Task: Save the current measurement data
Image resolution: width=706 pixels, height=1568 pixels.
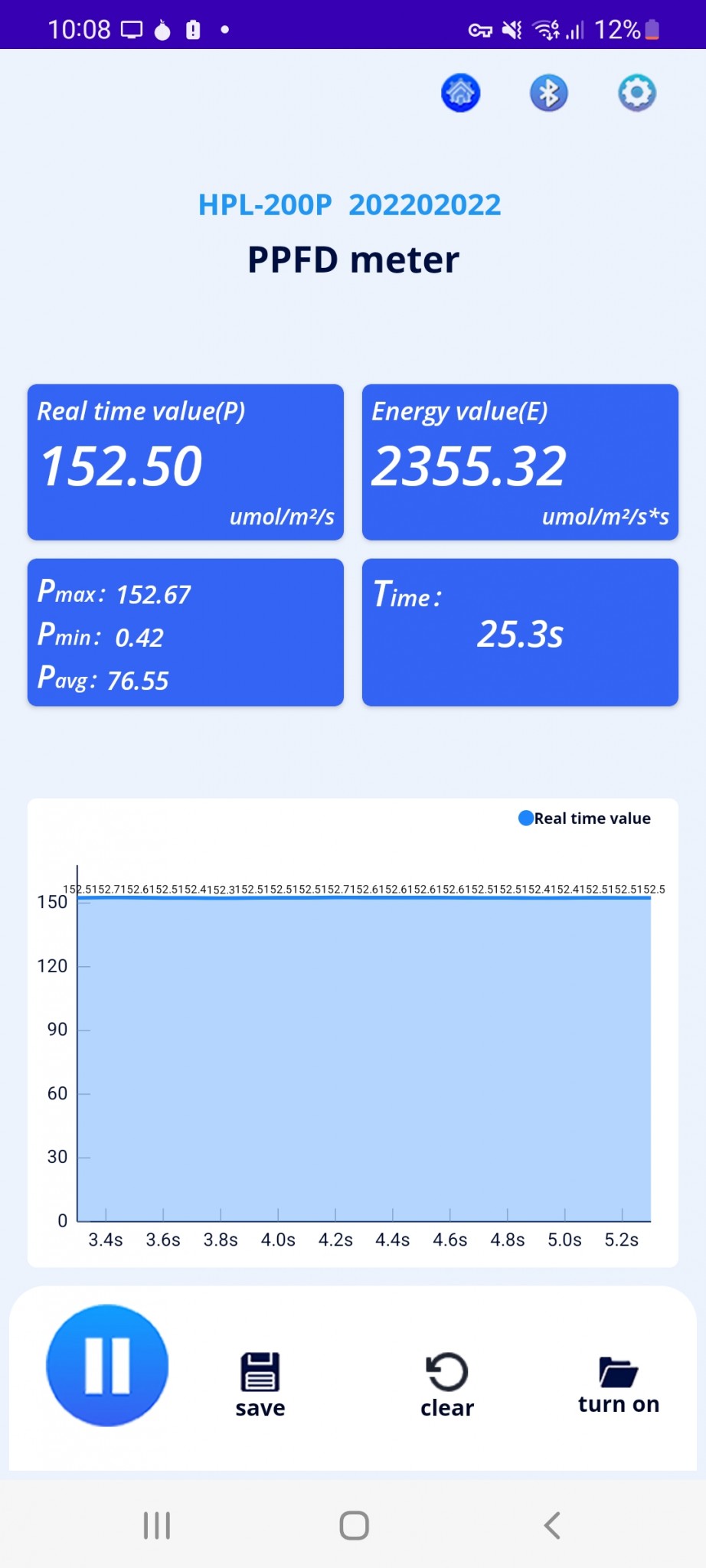Action: pyautogui.click(x=260, y=1384)
